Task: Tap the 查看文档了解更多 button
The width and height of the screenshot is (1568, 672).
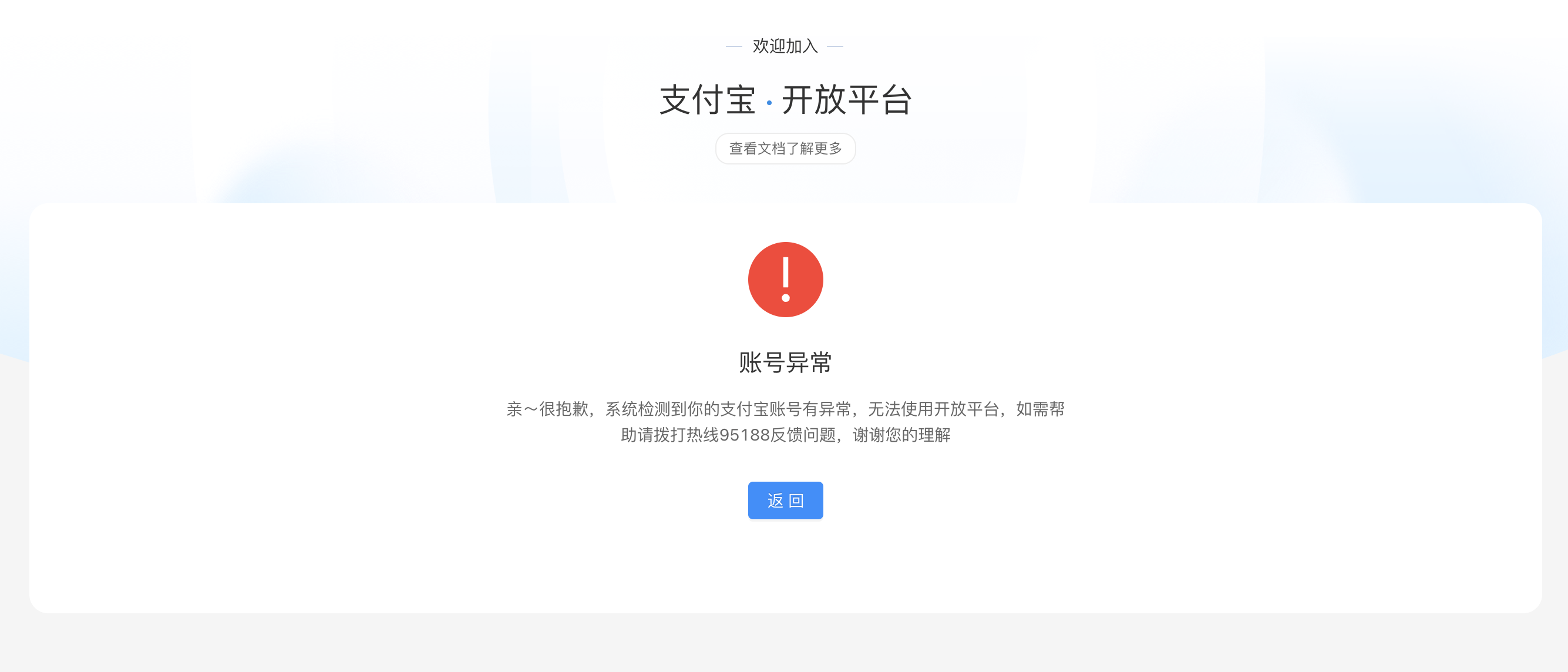Action: [785, 149]
